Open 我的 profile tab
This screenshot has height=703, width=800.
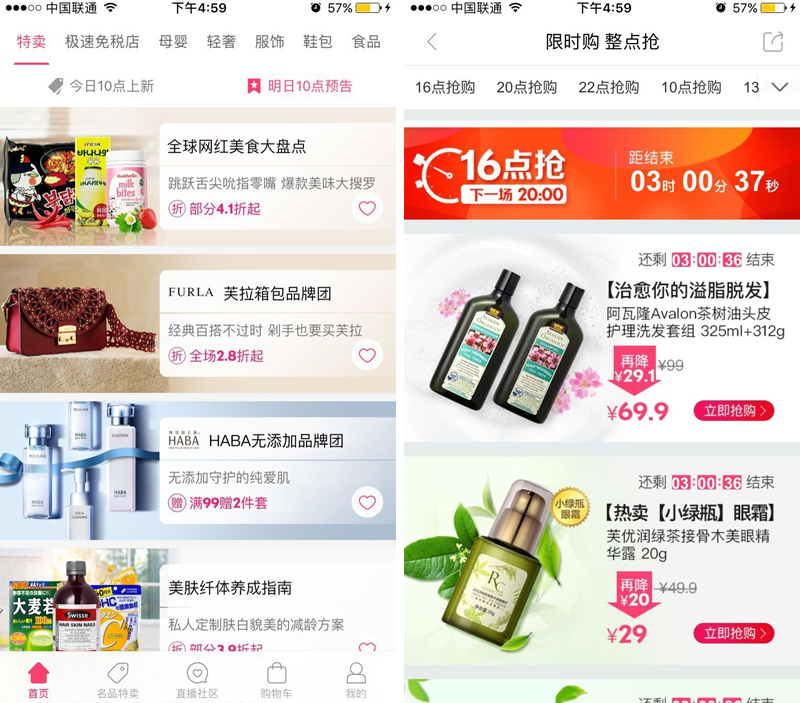(x=356, y=680)
